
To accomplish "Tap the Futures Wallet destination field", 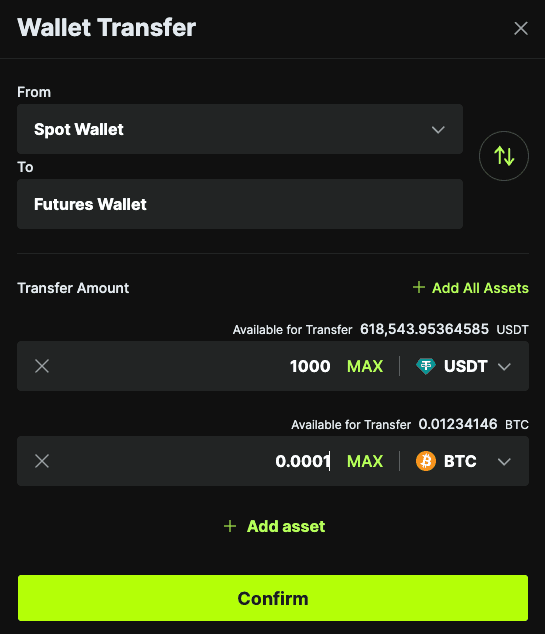I will [240, 204].
